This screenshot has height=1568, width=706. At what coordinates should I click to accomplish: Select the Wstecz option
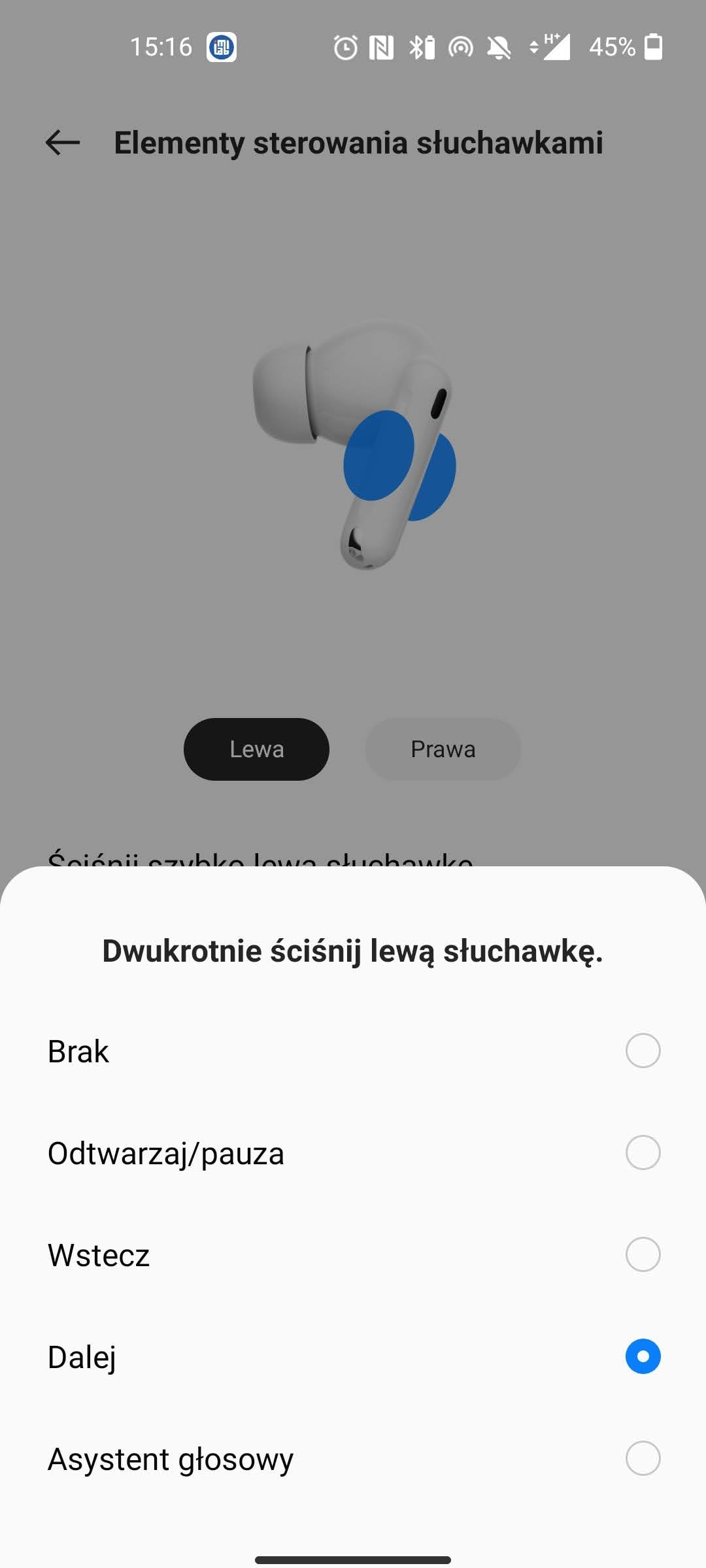point(642,1254)
